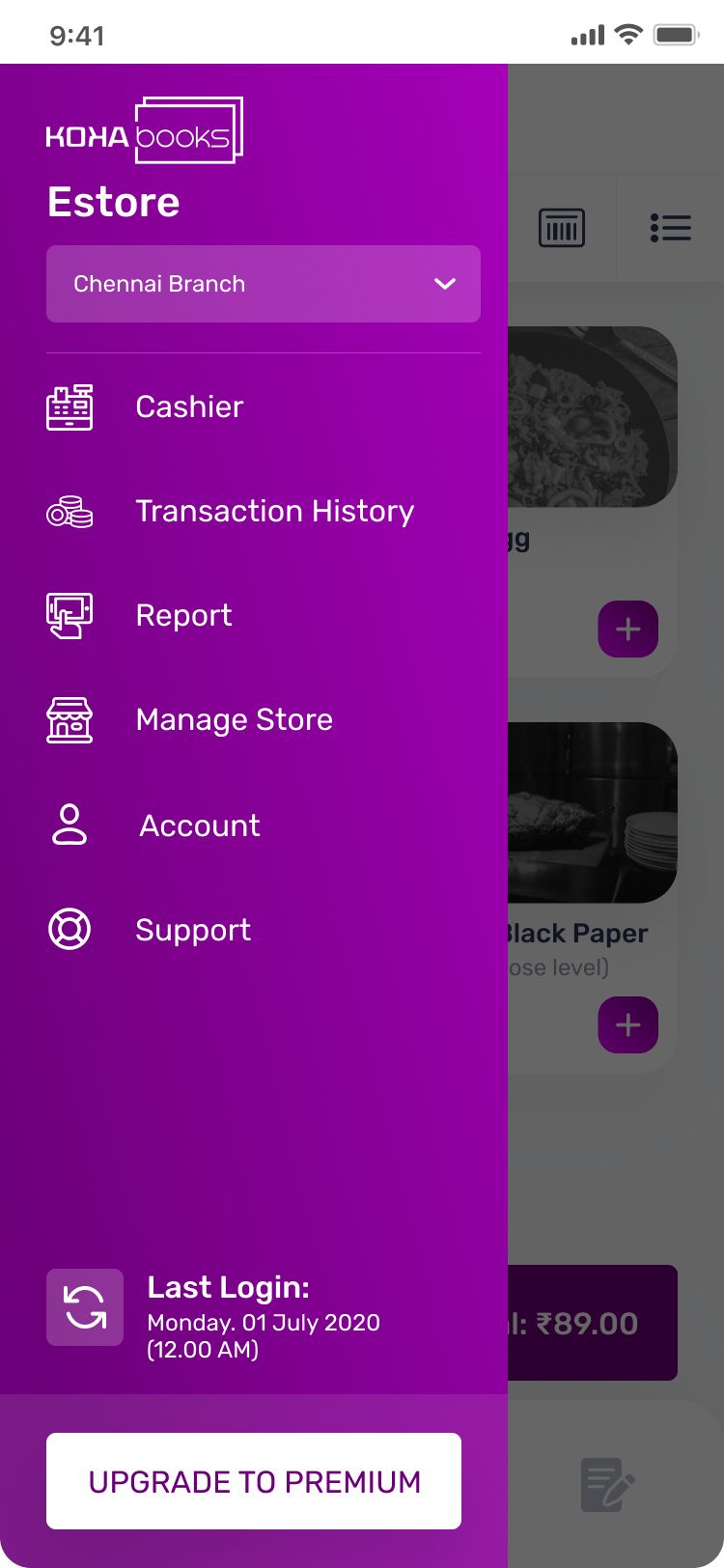Open Account settings
This screenshot has height=1568, width=724.
(199, 826)
